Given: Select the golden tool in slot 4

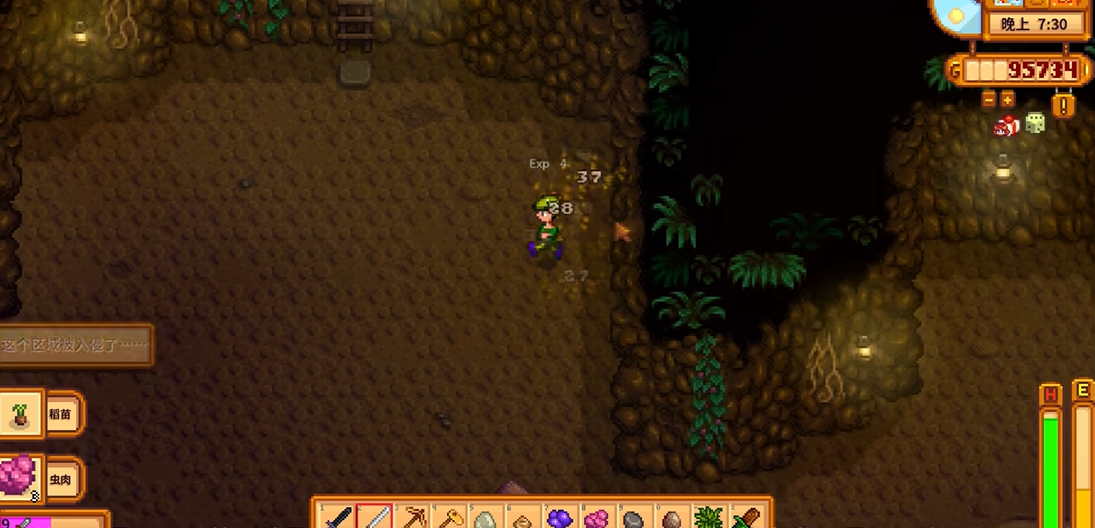Looking at the screenshot, I should (449, 518).
